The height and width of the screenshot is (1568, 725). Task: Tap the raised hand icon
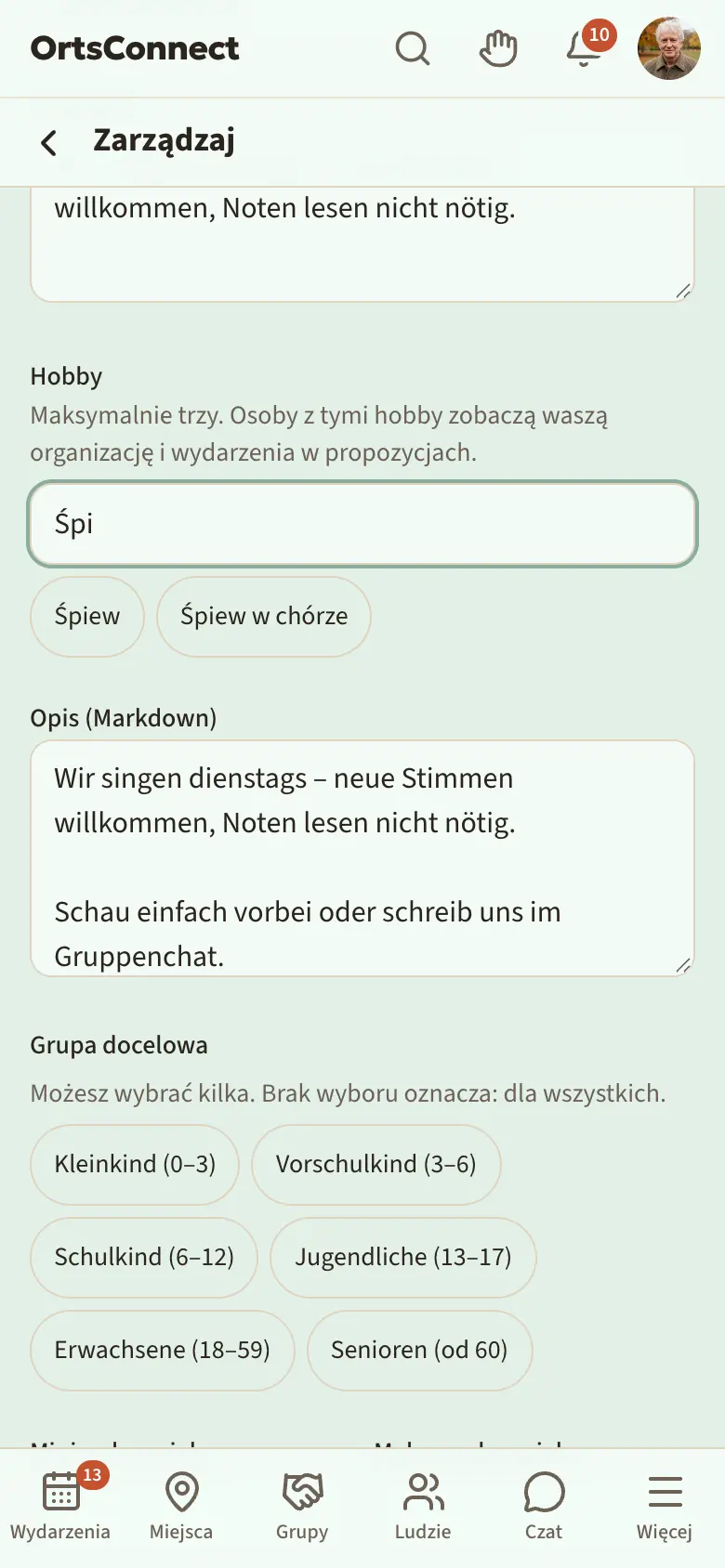click(x=498, y=48)
